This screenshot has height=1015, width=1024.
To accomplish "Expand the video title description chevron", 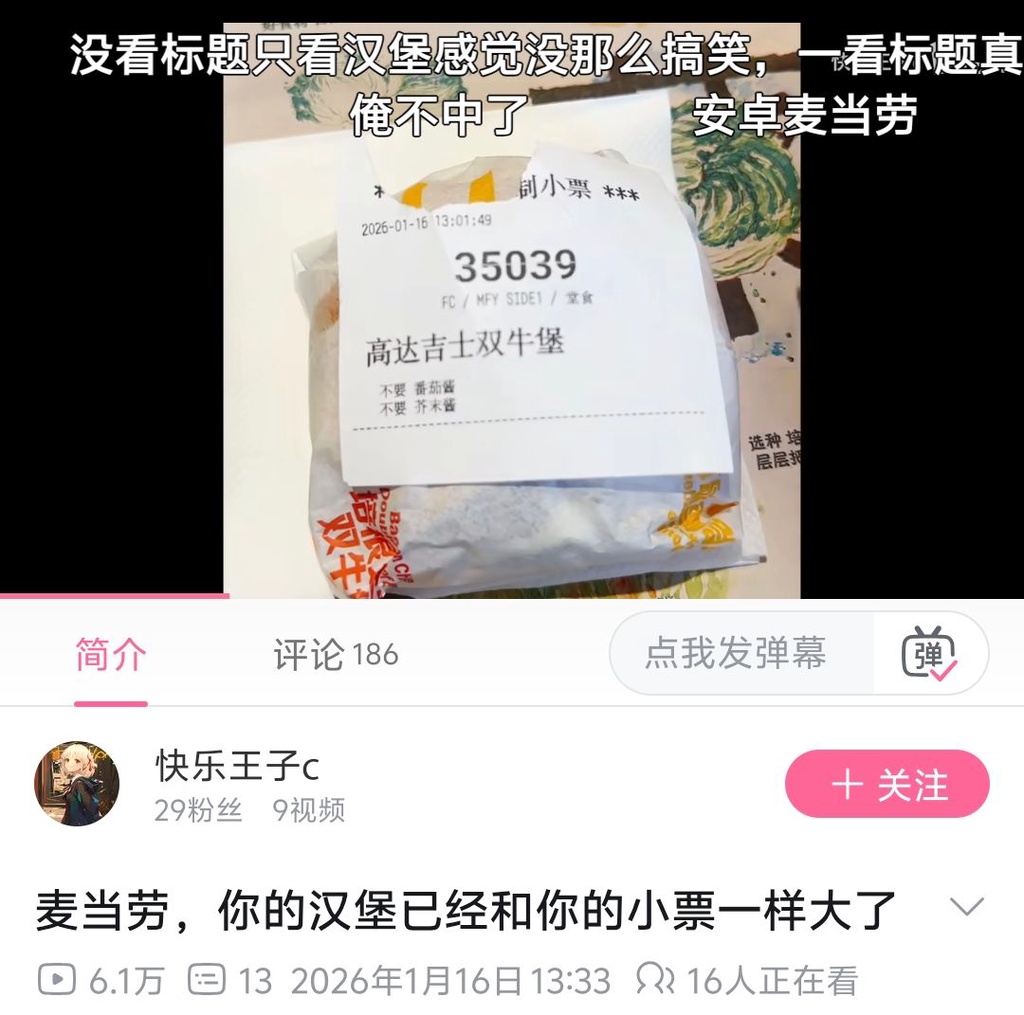I will pos(966,907).
